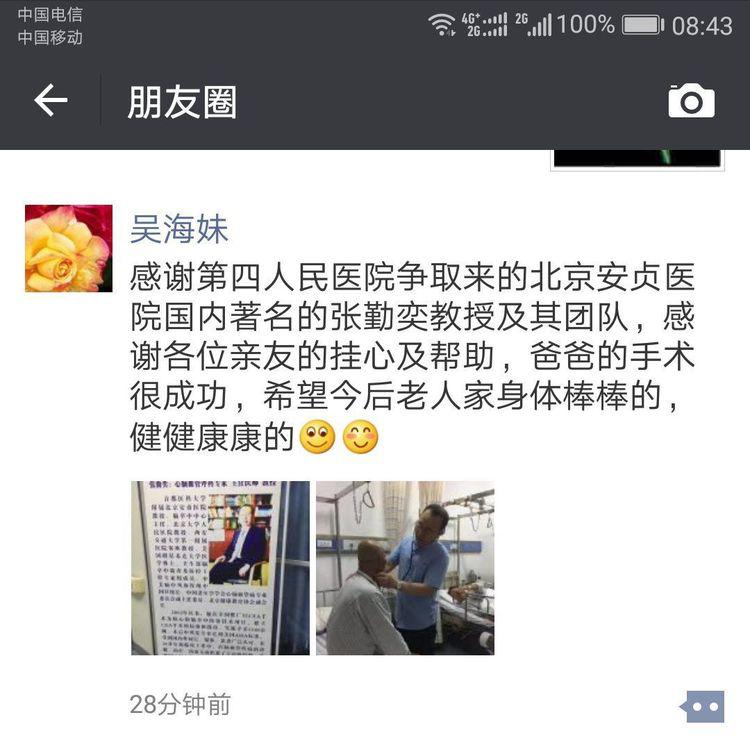Open the camera to post a moment
Viewport: 750px width, 756px height.
pyautogui.click(x=691, y=101)
